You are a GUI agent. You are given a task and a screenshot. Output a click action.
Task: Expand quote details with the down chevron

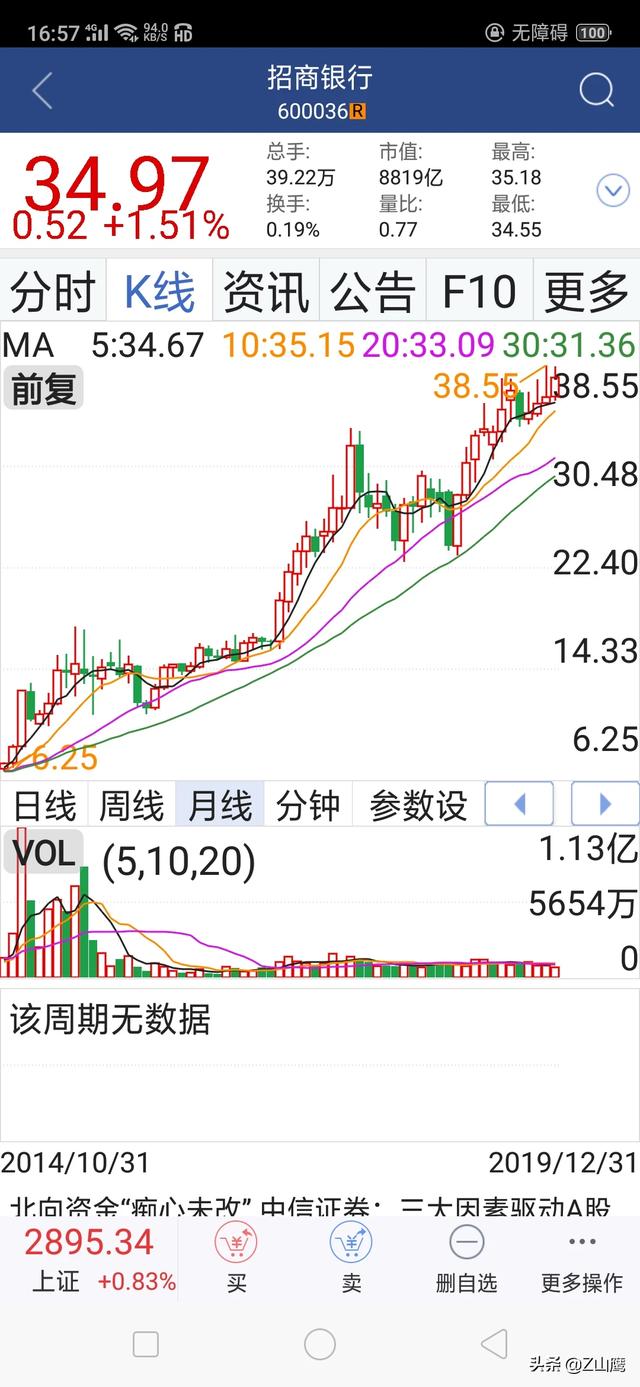(613, 189)
